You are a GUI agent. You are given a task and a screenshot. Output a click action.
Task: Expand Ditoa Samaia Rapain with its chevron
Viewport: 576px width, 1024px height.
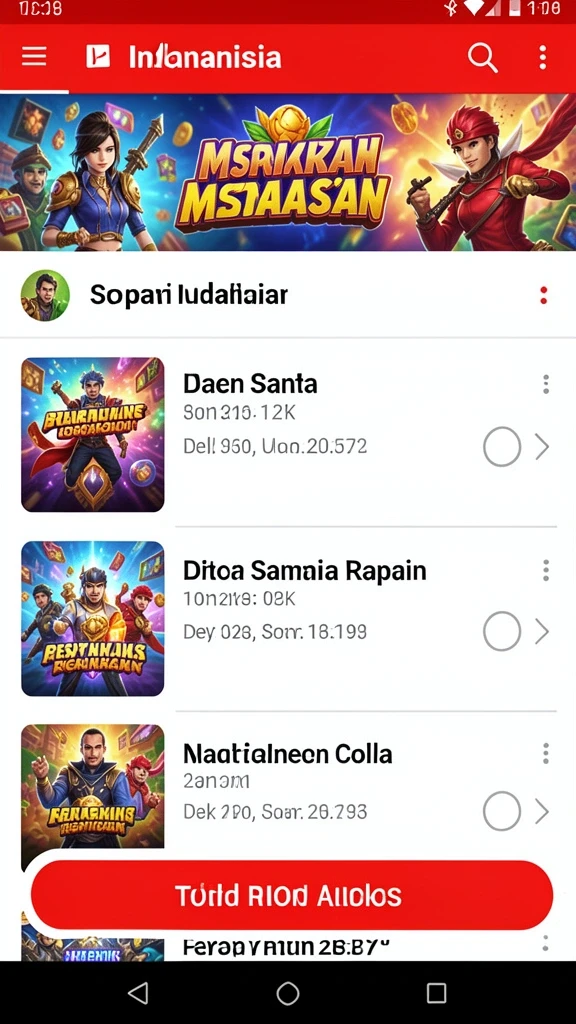tap(542, 632)
